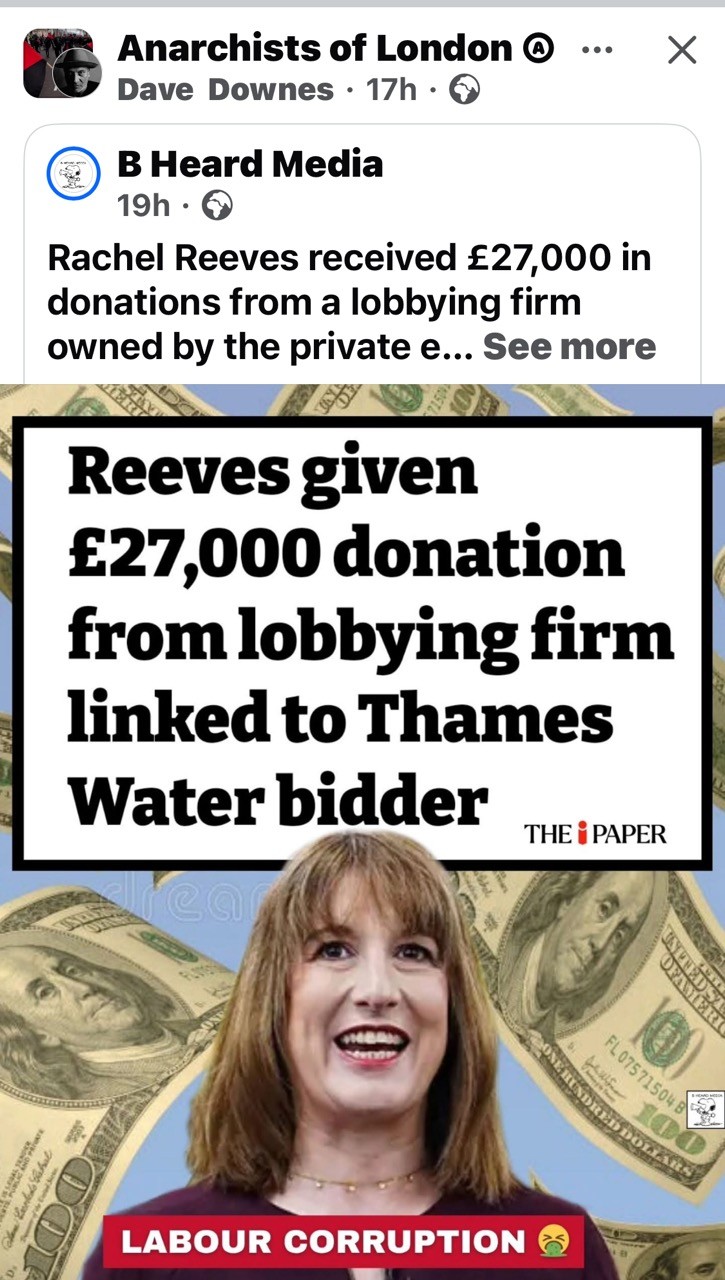Open the Anarchists of London group
The height and width of the screenshot is (1280, 725).
(313, 47)
